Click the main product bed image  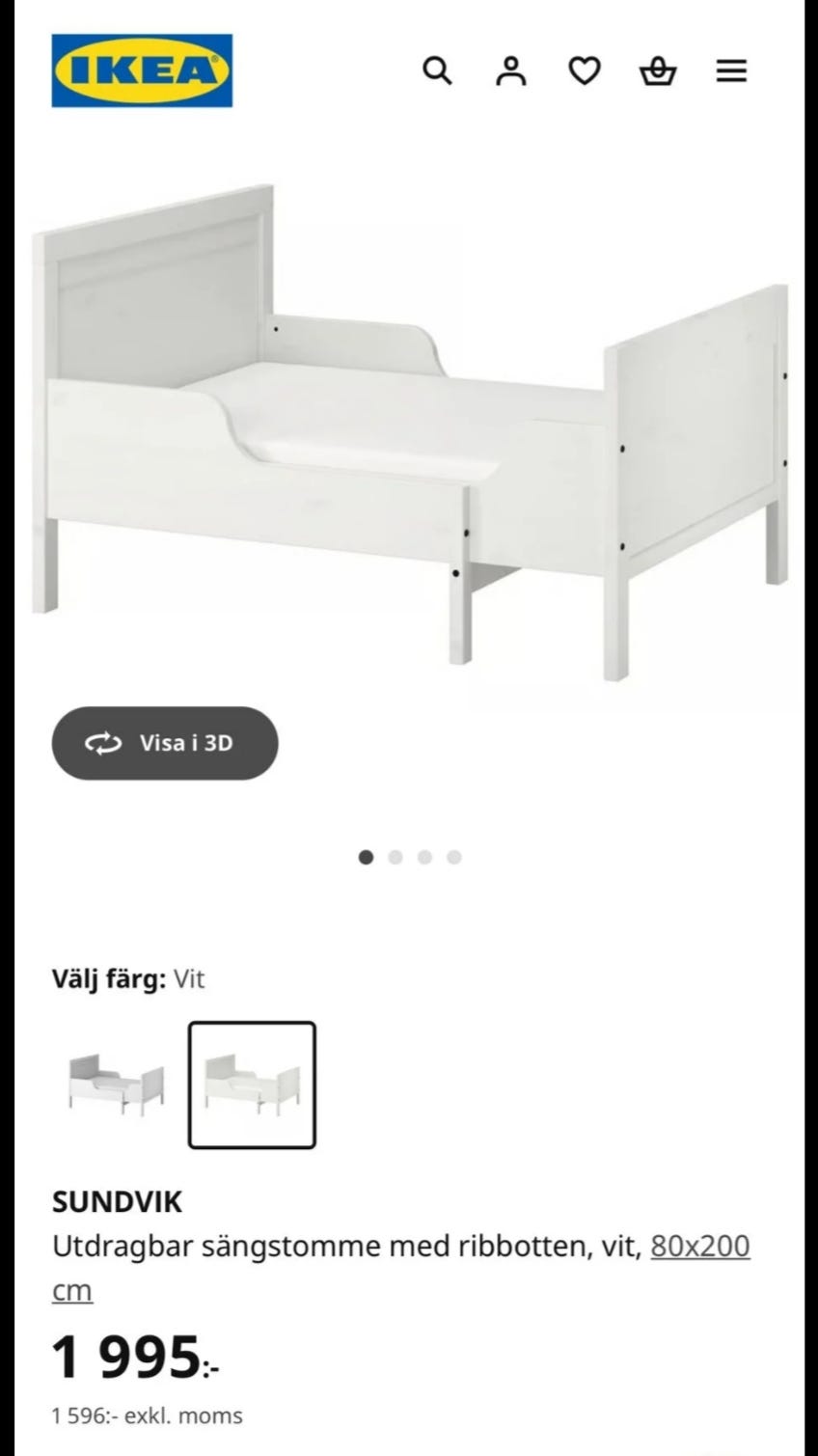409,415
